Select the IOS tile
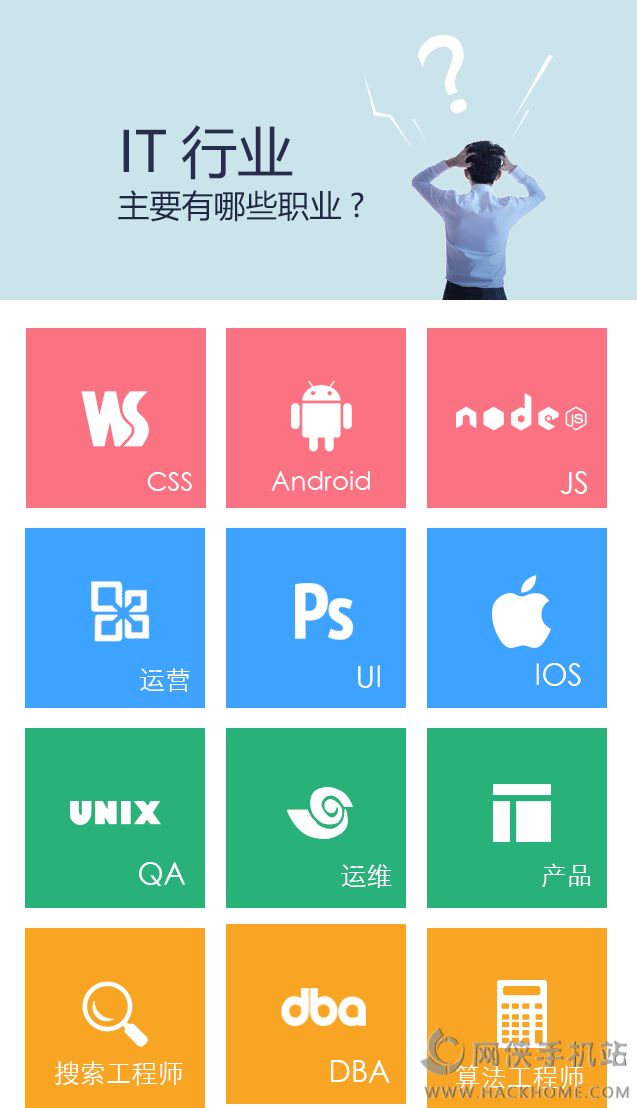This screenshot has height=1108, width=637. [x=517, y=618]
